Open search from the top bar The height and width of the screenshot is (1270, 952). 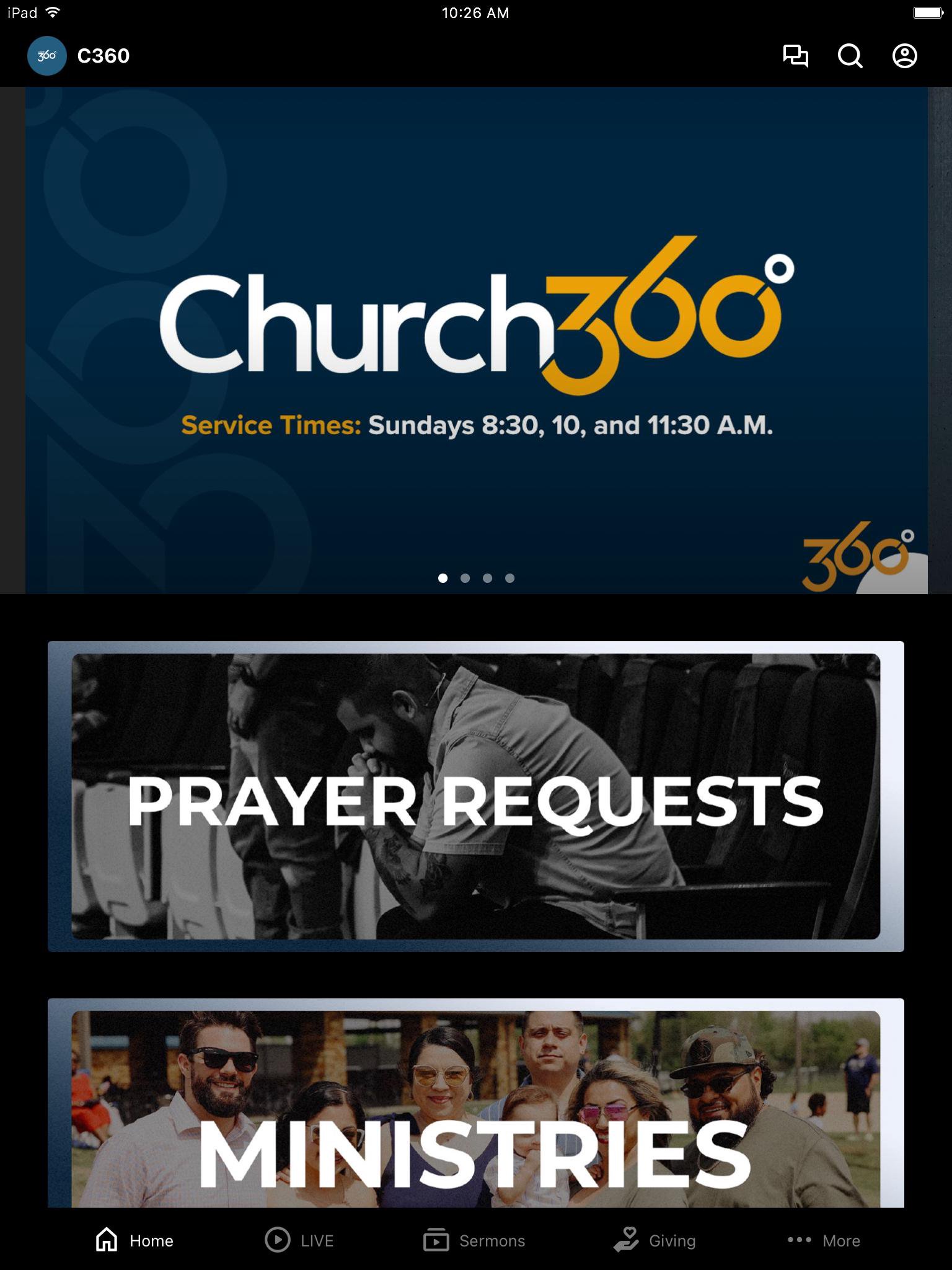pos(850,56)
